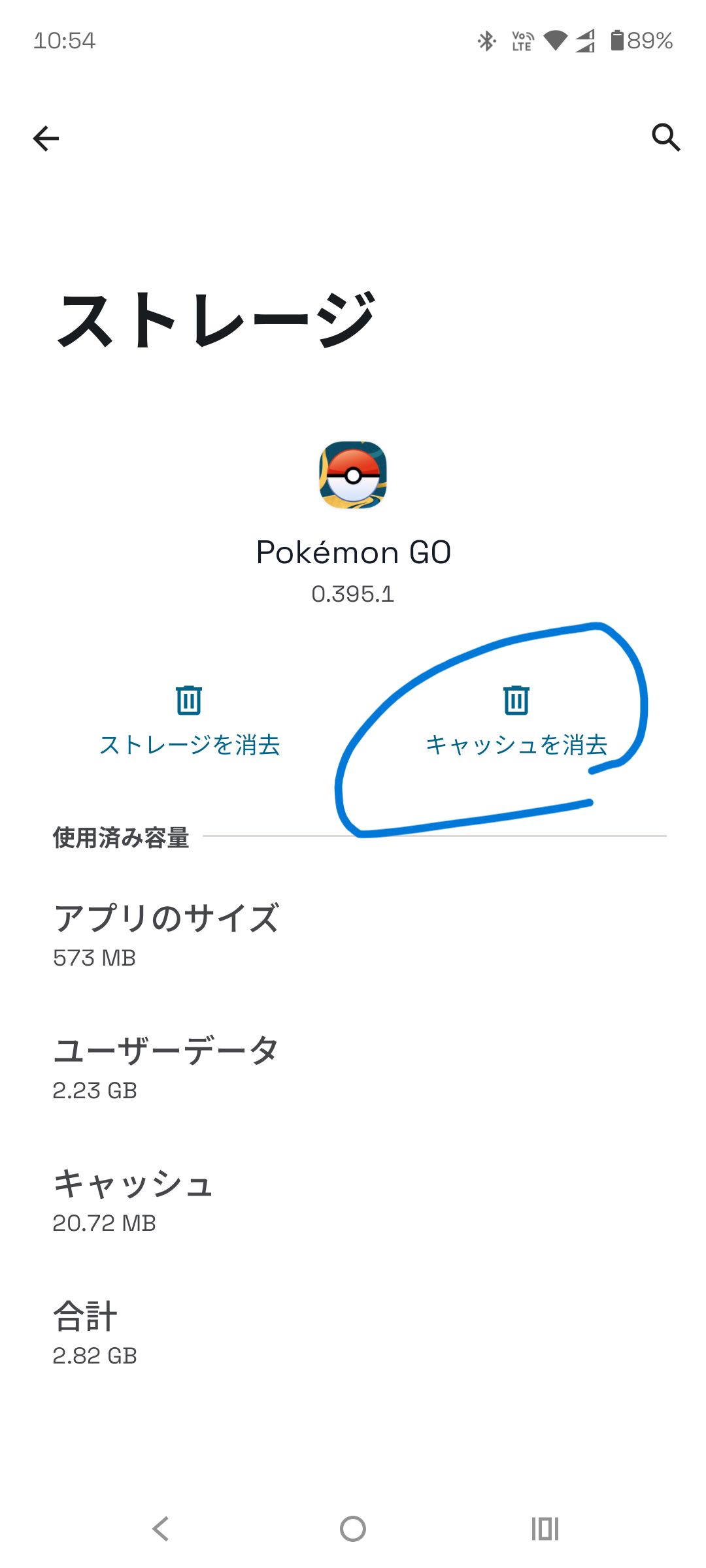Tap the system home button

(353, 1529)
